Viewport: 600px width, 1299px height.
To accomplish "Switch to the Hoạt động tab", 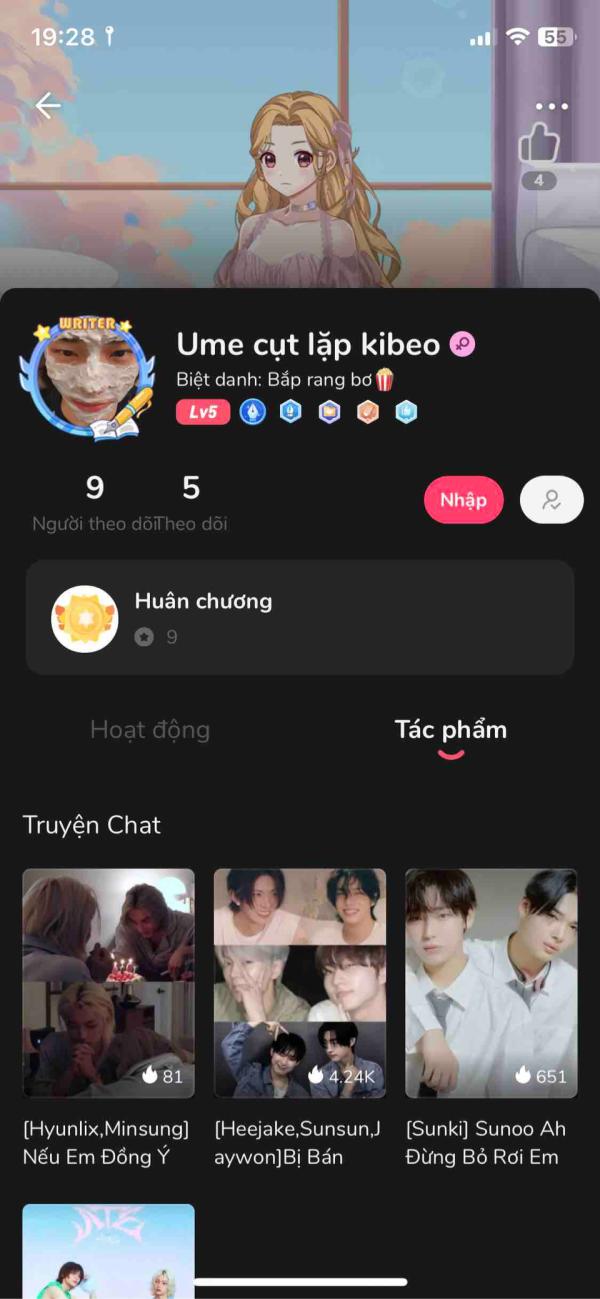I will pyautogui.click(x=150, y=730).
